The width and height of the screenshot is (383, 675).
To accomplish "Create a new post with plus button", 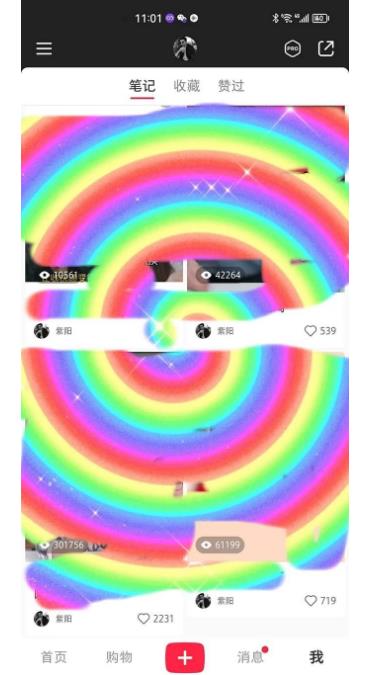I will pyautogui.click(x=185, y=657).
